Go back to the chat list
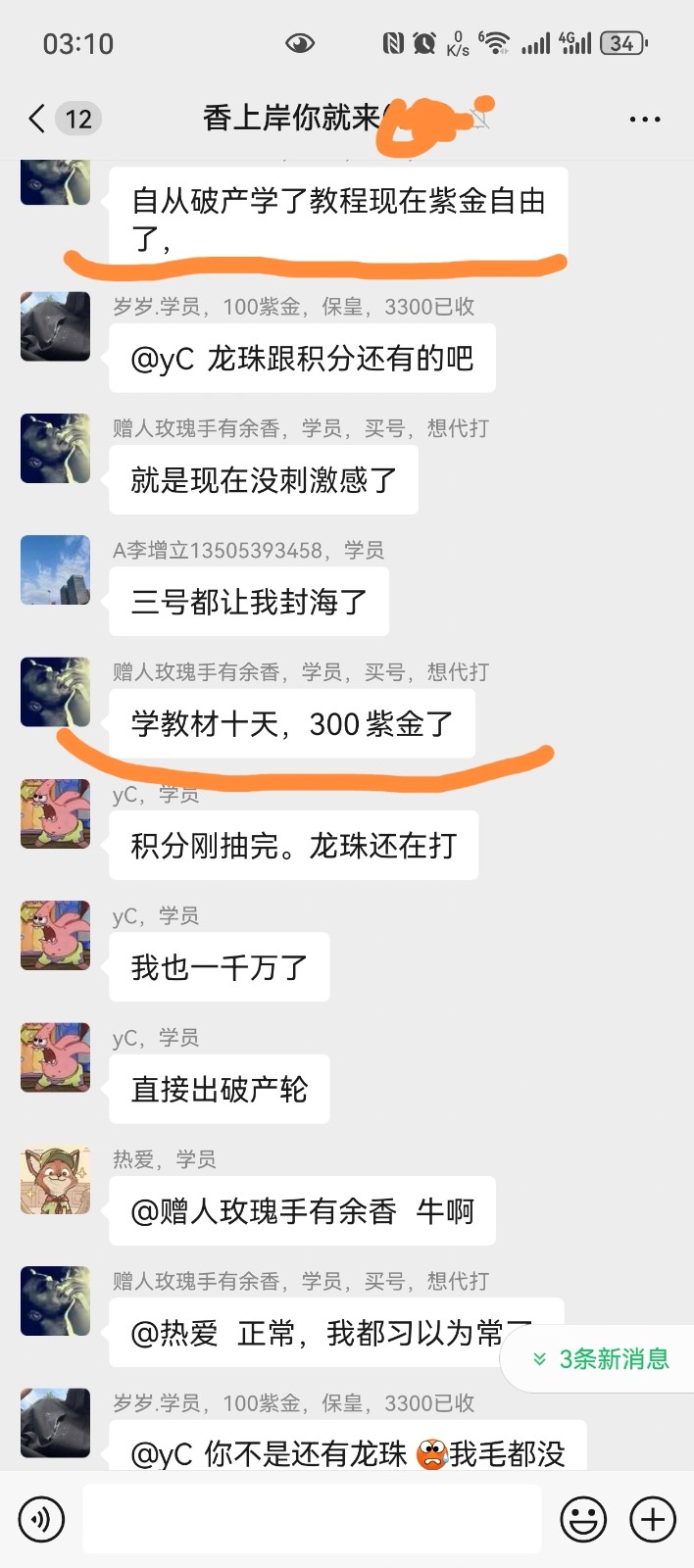694x1568 pixels. pos(37,119)
